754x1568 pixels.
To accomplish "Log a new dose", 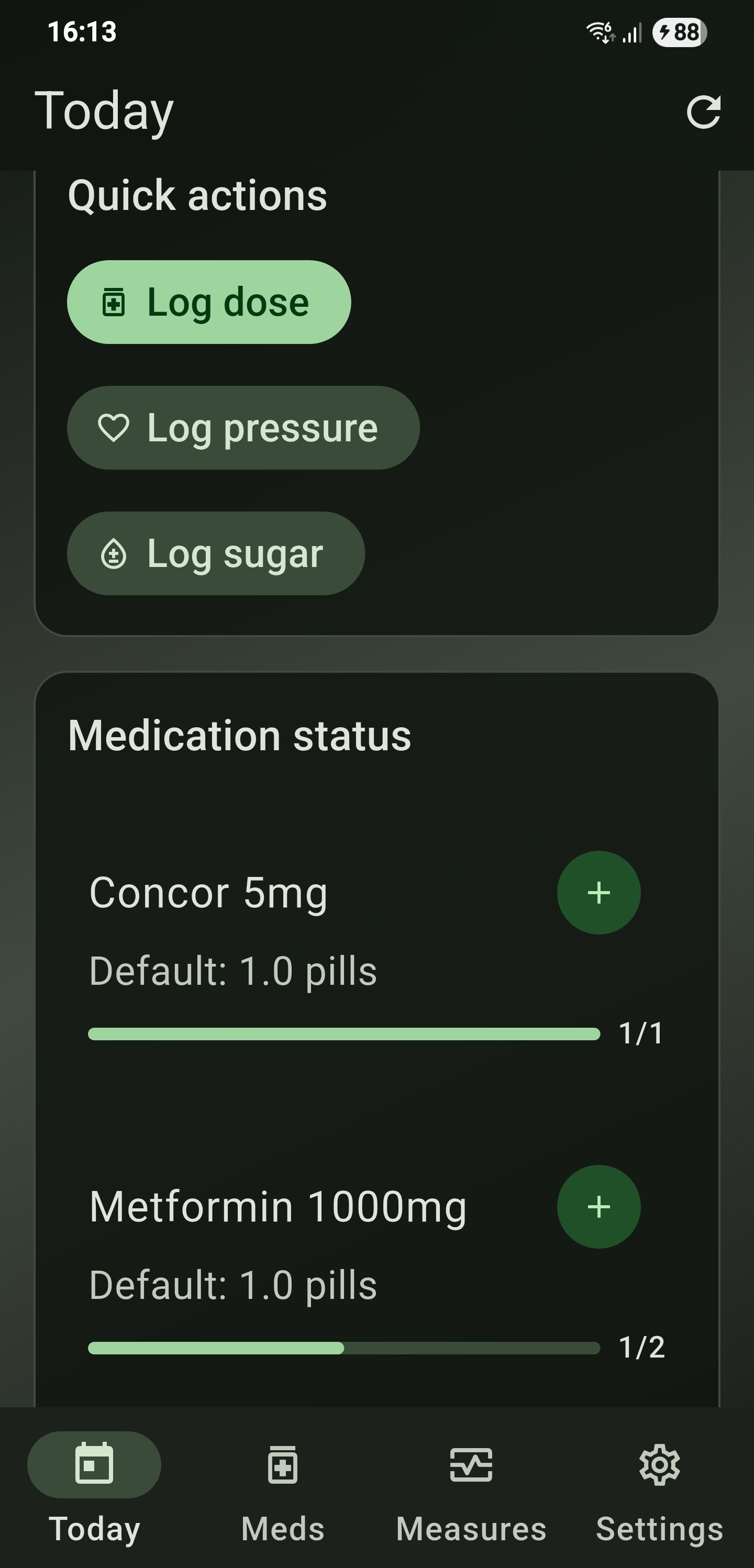I will (209, 302).
